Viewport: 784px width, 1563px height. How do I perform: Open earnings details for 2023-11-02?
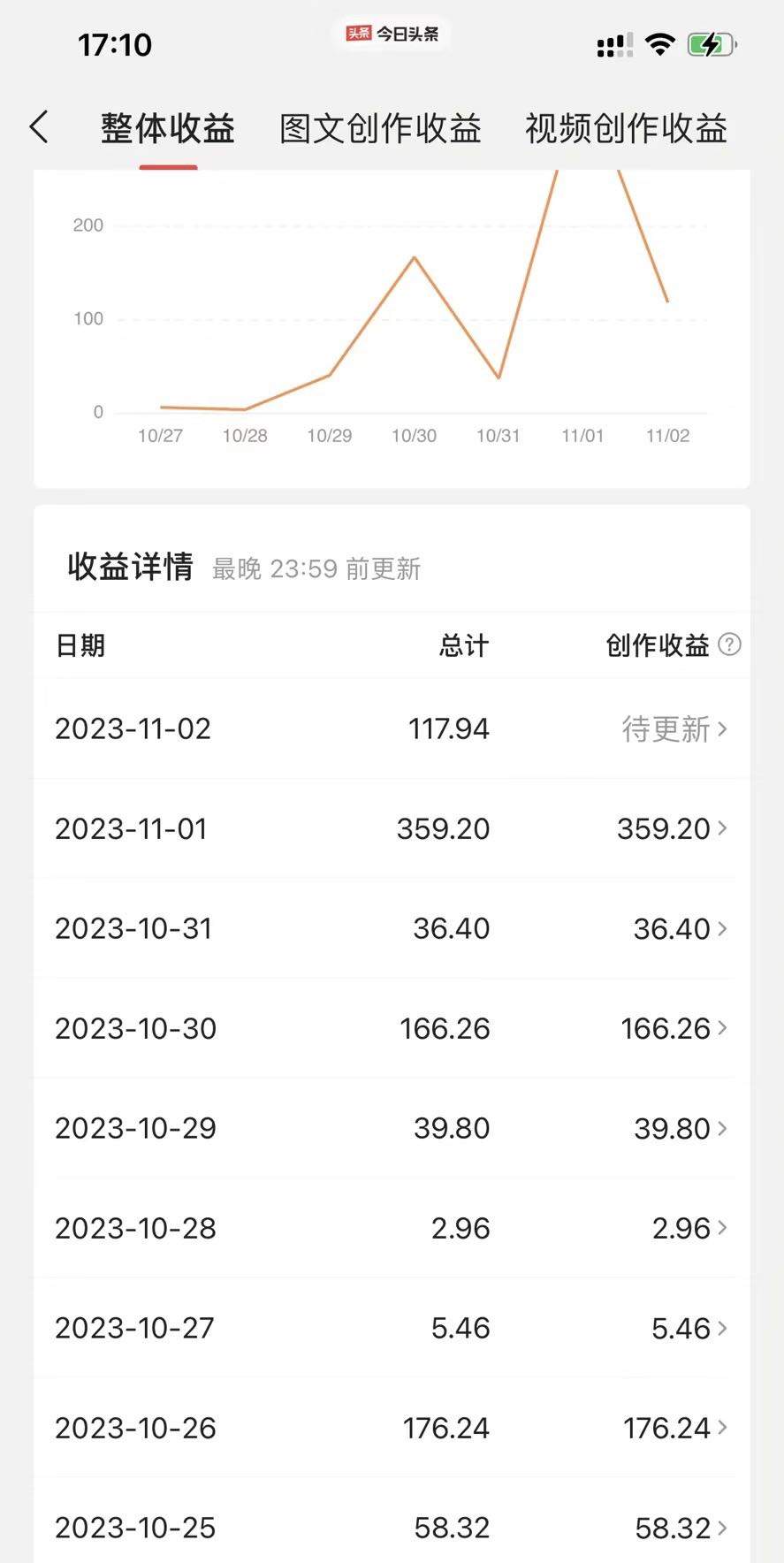pos(675,729)
